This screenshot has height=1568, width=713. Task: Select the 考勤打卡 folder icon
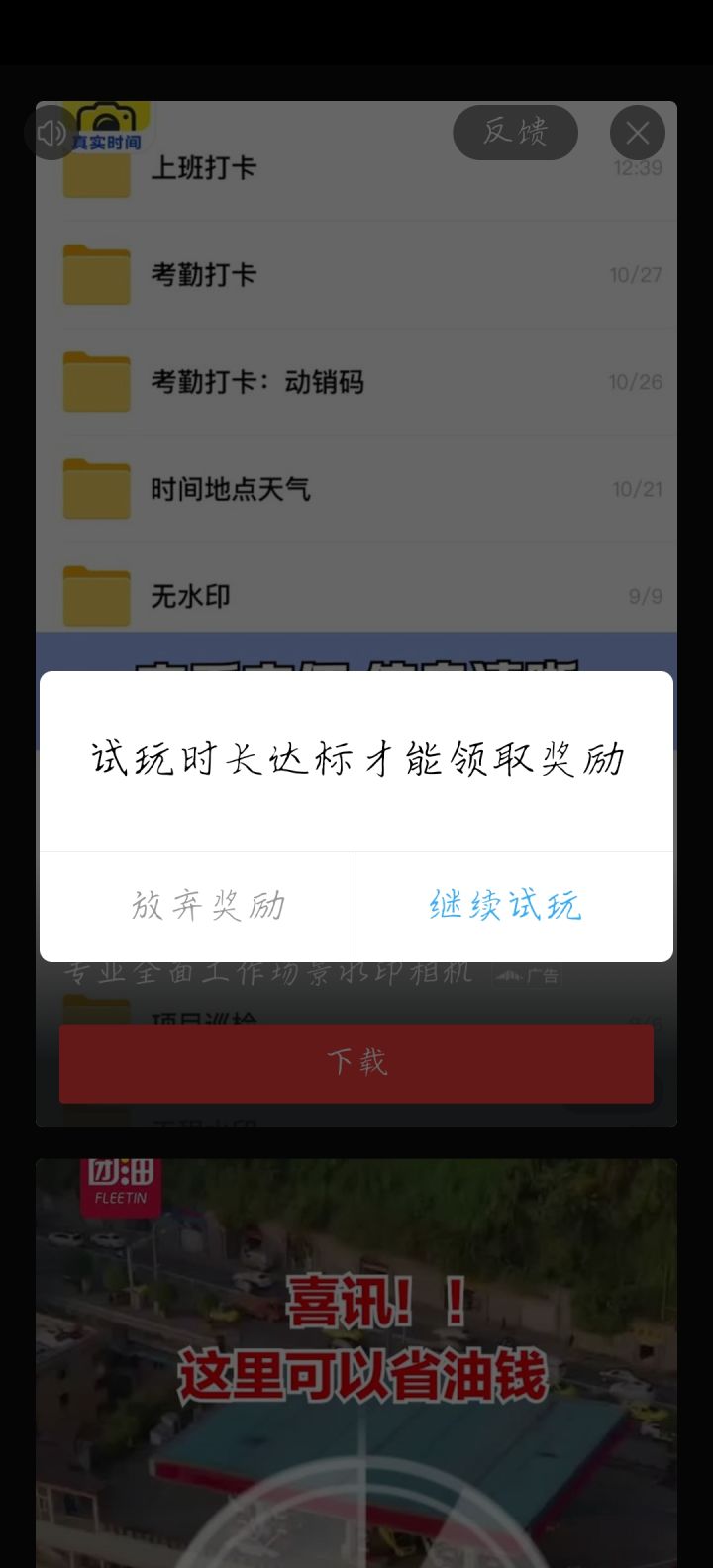tap(96, 276)
